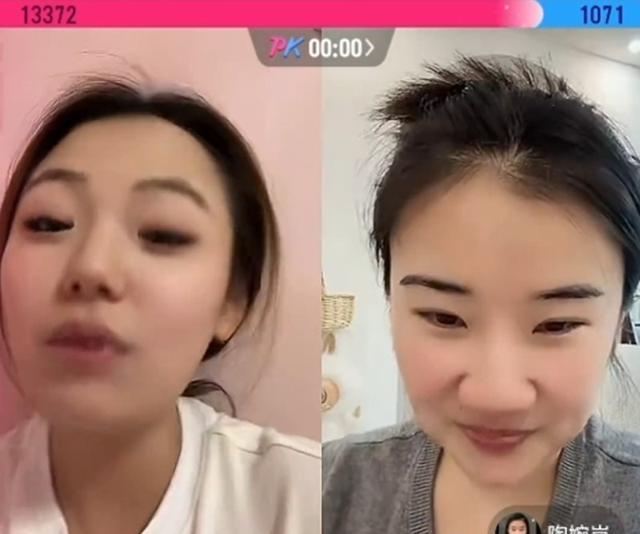This screenshot has width=640, height=534.
Task: Open the PK 00:00 timer details
Action: click(321, 47)
